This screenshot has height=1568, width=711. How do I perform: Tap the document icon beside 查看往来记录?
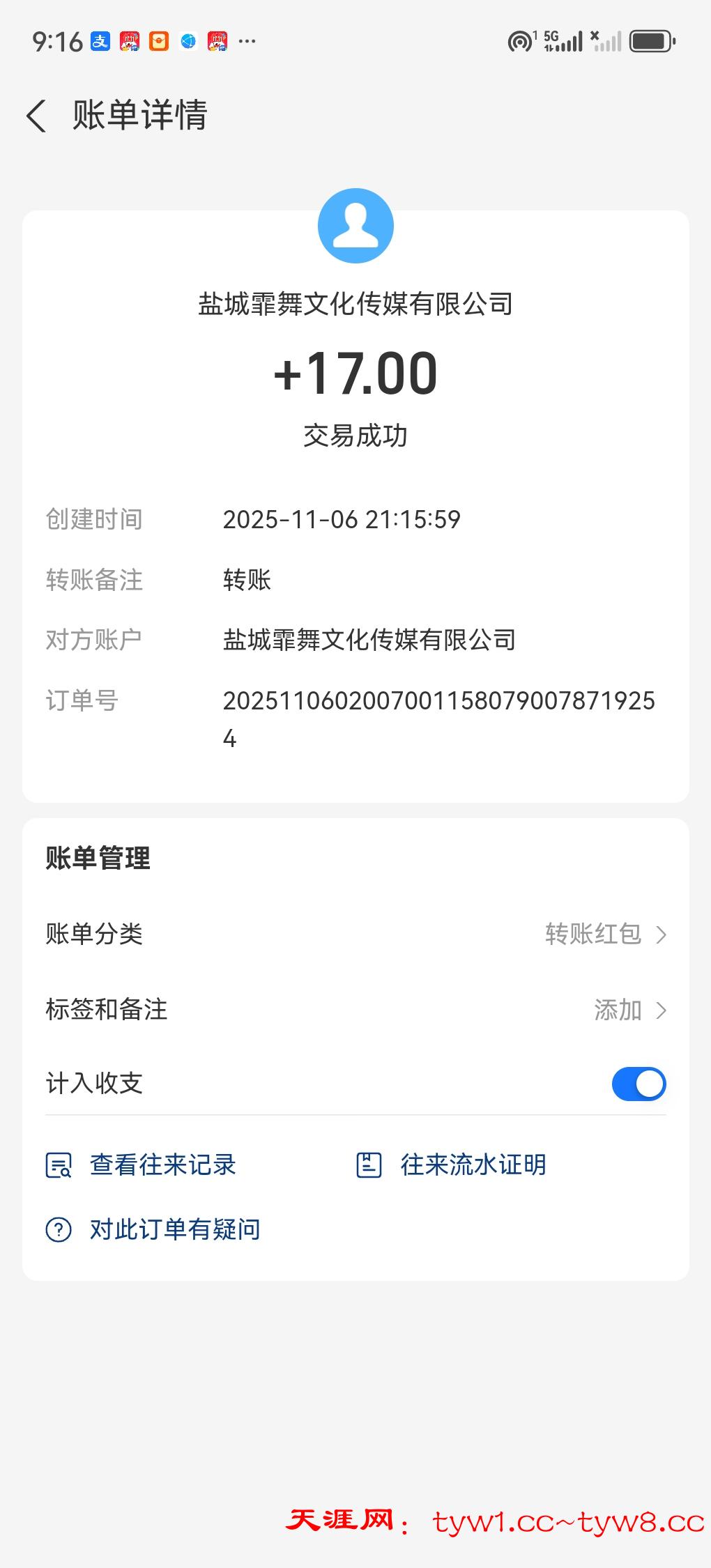pos(59,1164)
